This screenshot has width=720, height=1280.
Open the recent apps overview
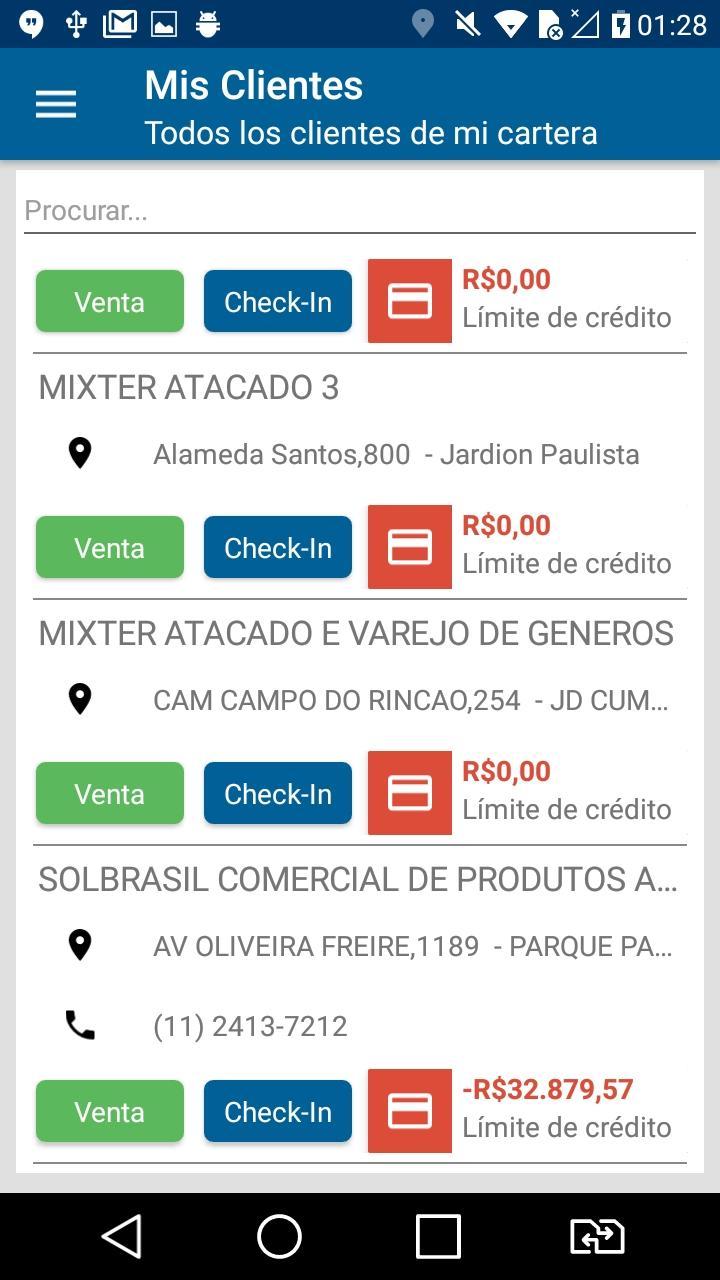[438, 1237]
